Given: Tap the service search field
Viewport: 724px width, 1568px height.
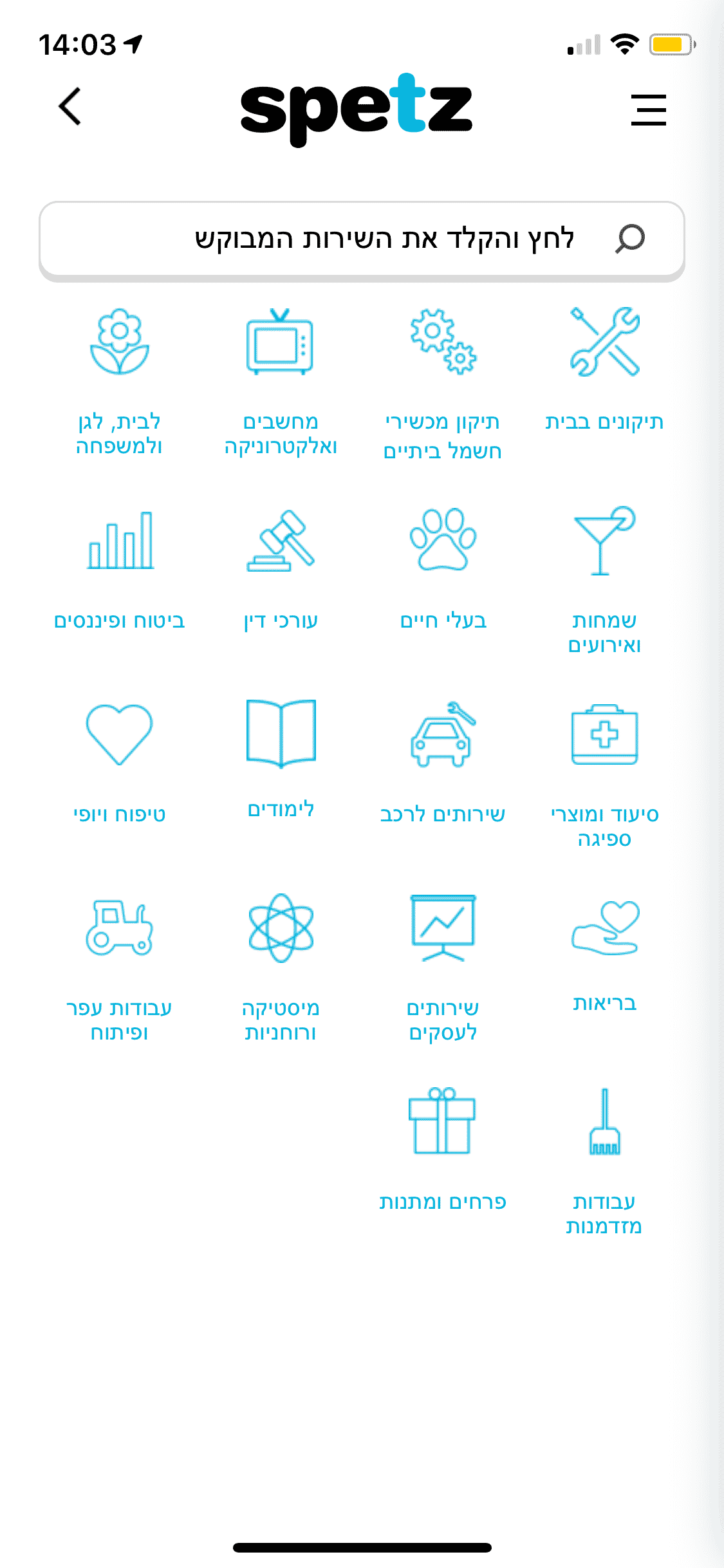Looking at the screenshot, I should (x=362, y=239).
